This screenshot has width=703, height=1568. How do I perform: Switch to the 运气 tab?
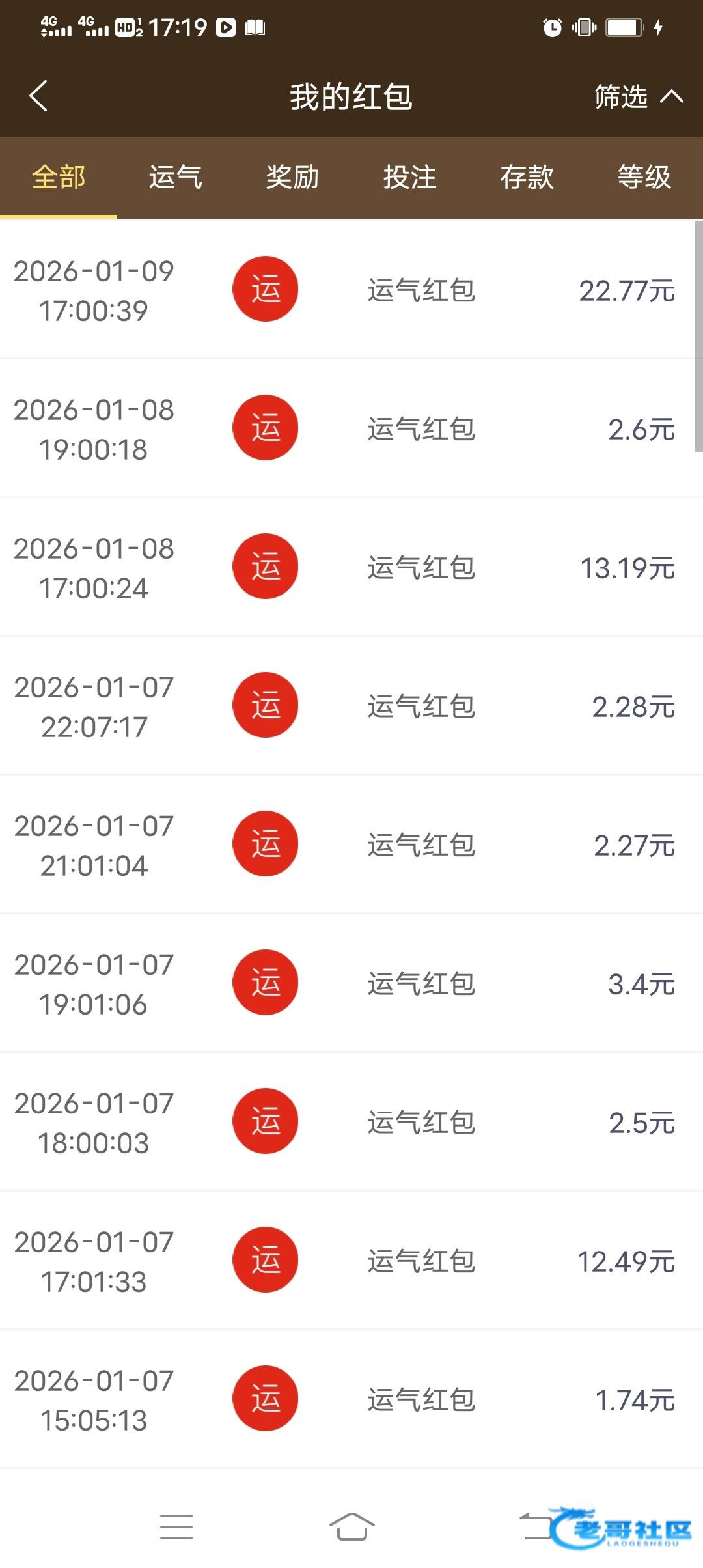click(x=175, y=177)
